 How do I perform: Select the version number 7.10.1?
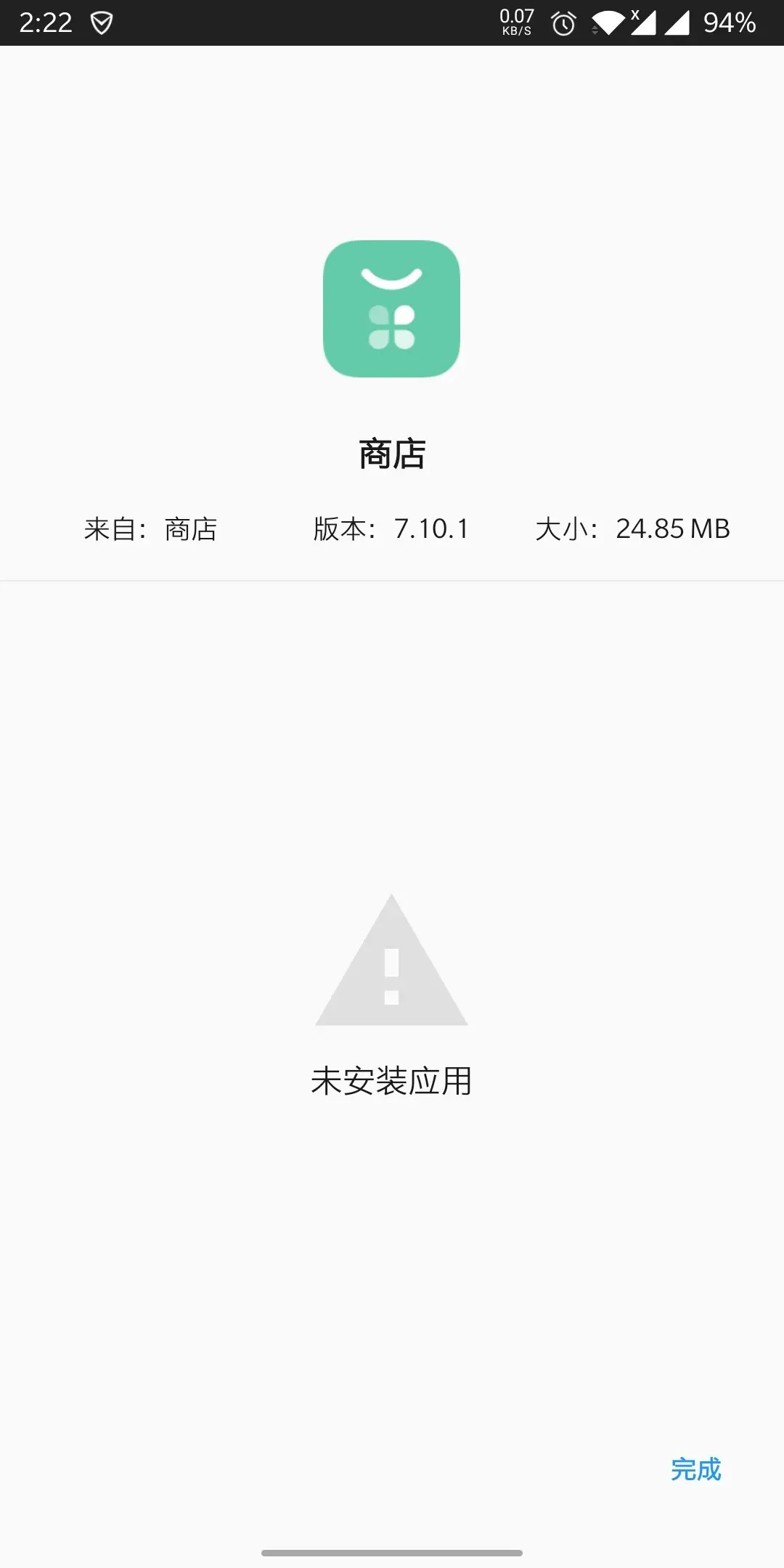tap(432, 529)
